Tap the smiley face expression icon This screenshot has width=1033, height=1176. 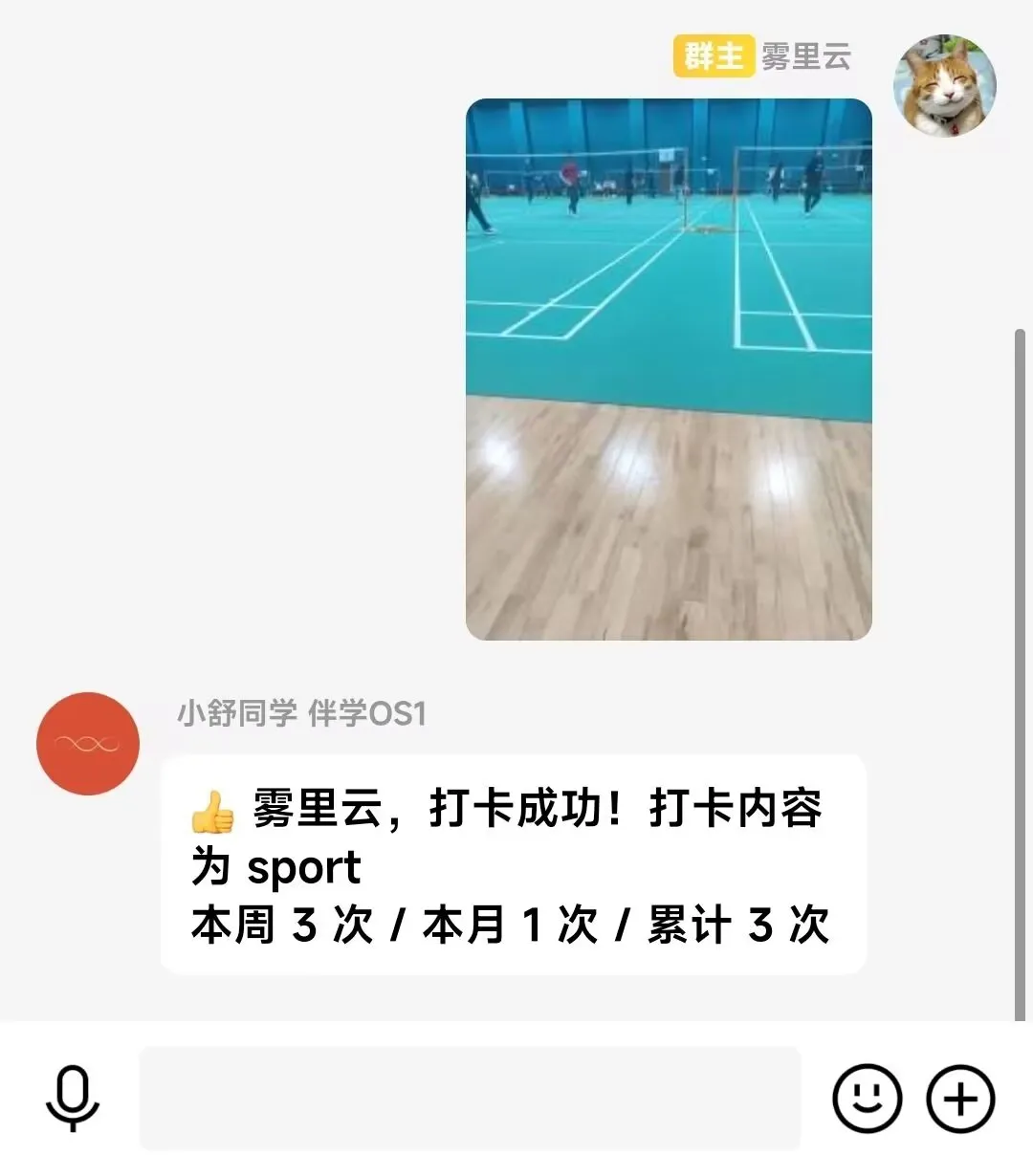click(867, 1099)
